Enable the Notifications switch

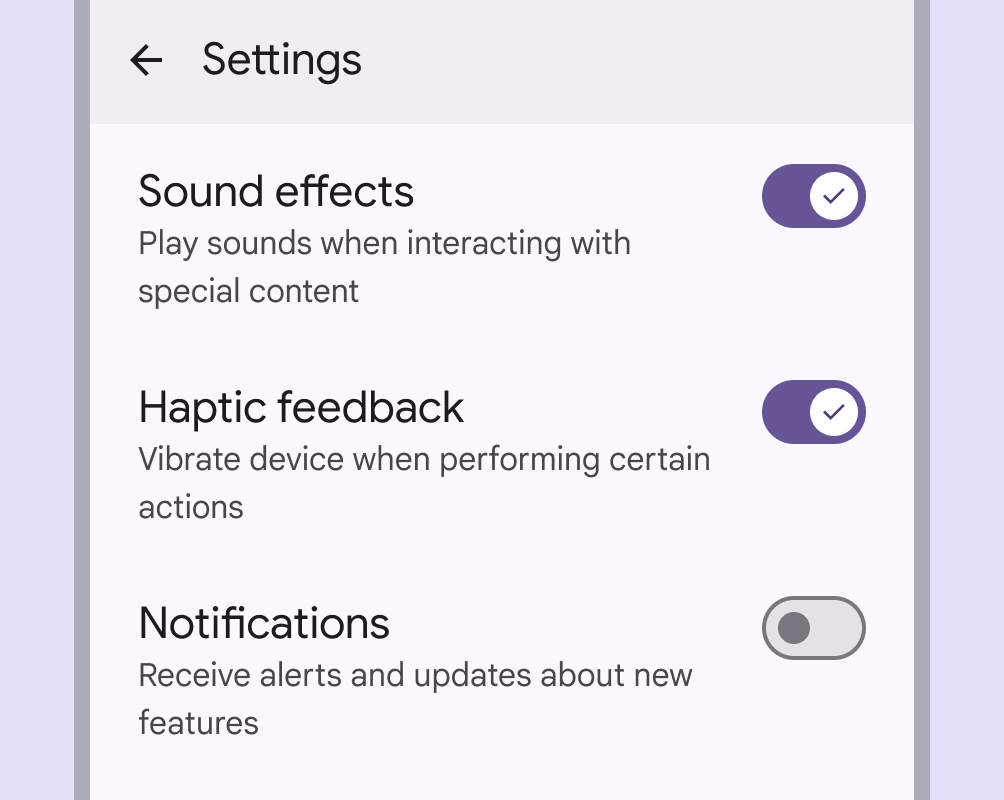[x=813, y=628]
